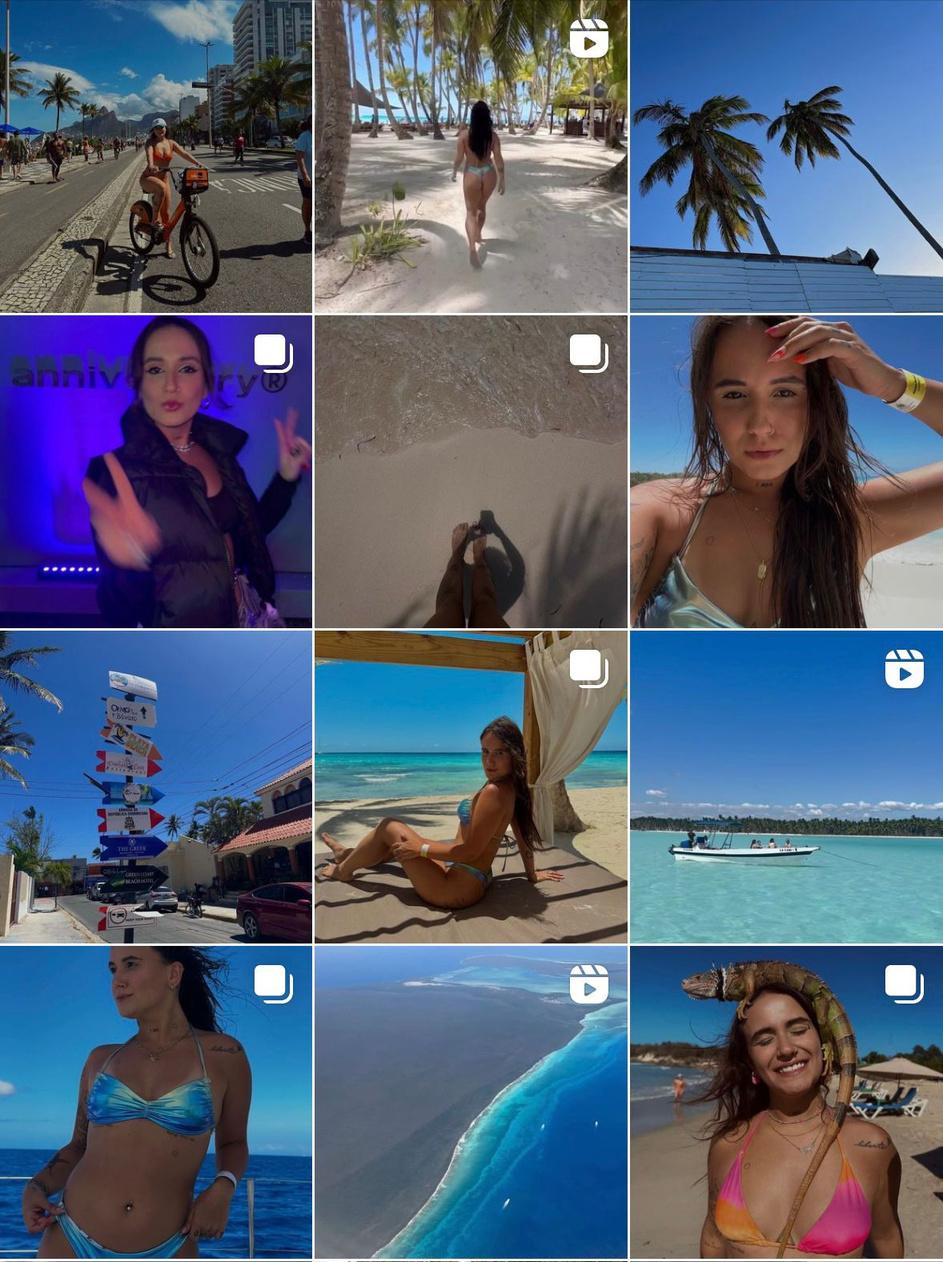Open the purple-lit anniversary carousel post
The width and height of the screenshot is (943, 1262).
coord(156,472)
